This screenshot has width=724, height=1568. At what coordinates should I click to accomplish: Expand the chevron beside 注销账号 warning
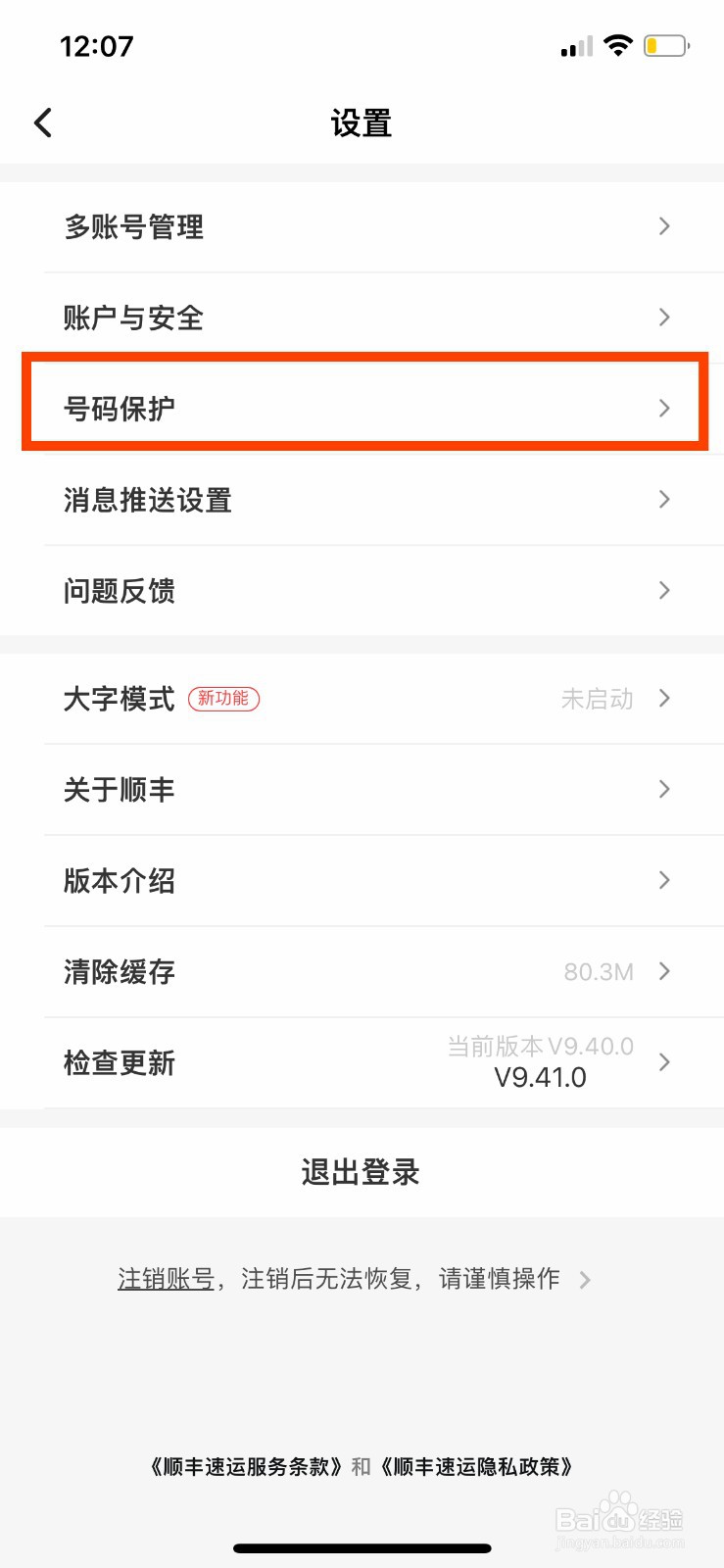[x=585, y=1279]
